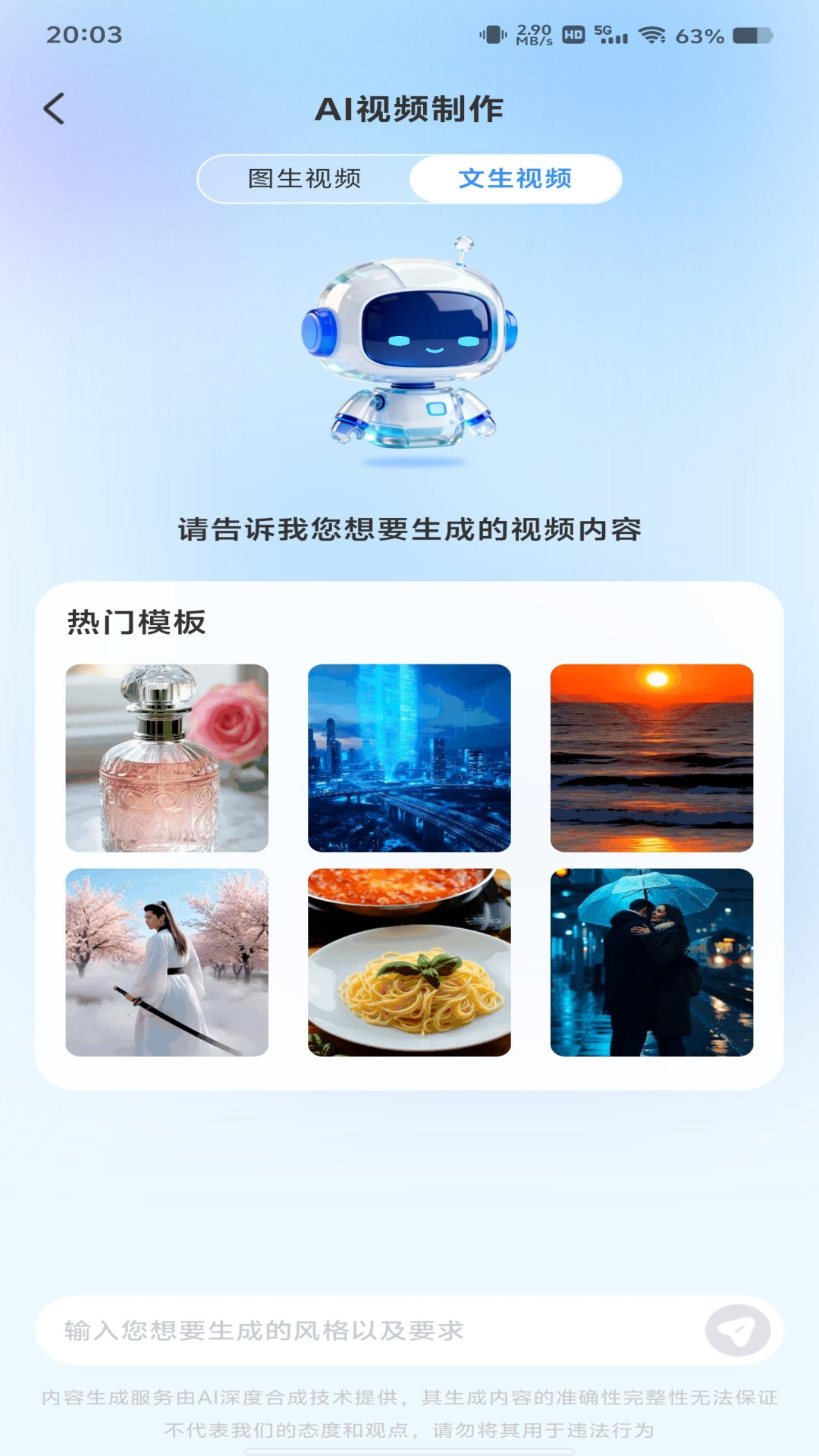Open the swordsman cherry blossom template
Image resolution: width=819 pixels, height=1456 pixels.
(167, 962)
